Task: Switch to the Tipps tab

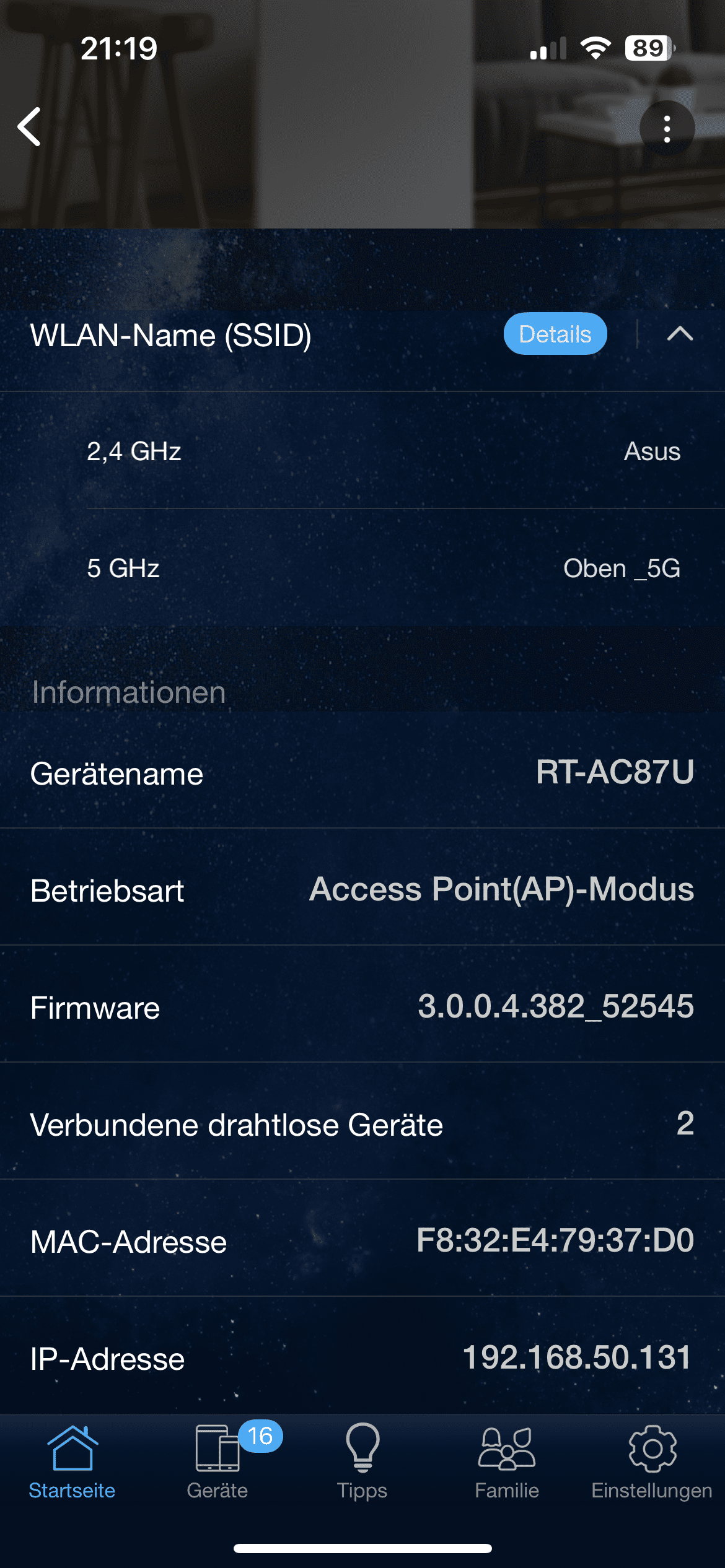Action: point(362,1463)
